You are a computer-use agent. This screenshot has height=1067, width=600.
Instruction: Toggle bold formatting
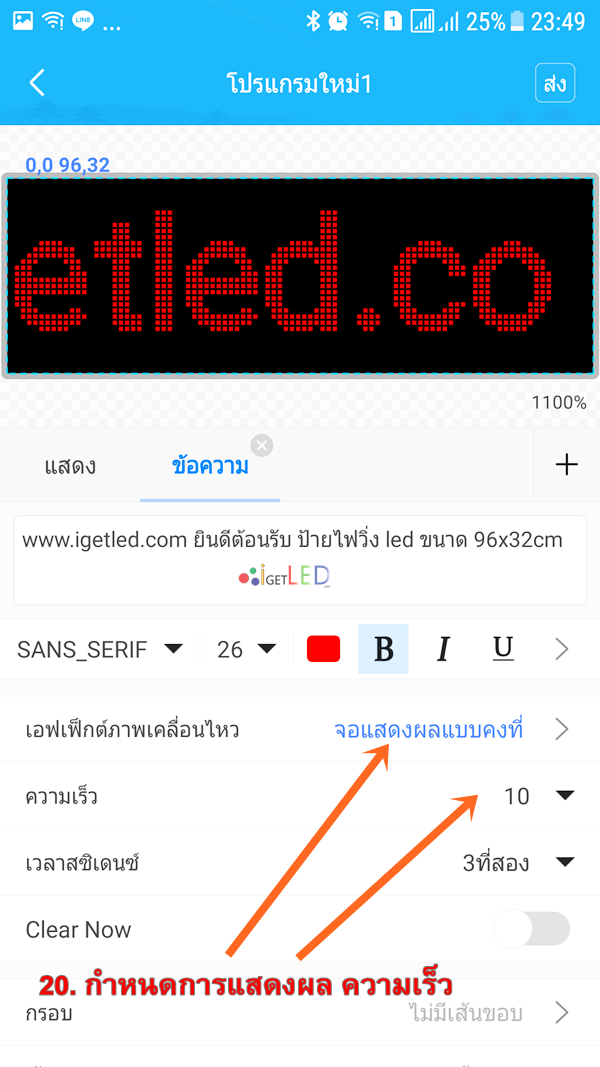point(384,649)
